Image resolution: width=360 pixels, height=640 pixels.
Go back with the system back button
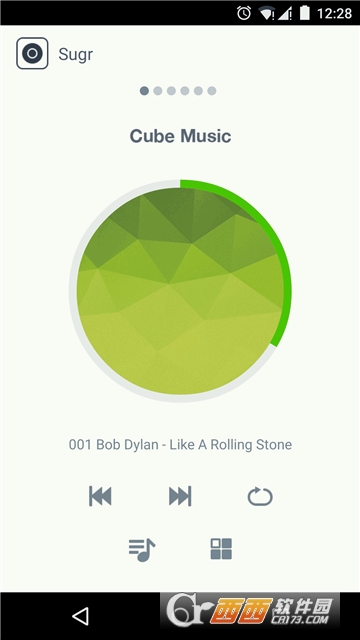[80, 616]
